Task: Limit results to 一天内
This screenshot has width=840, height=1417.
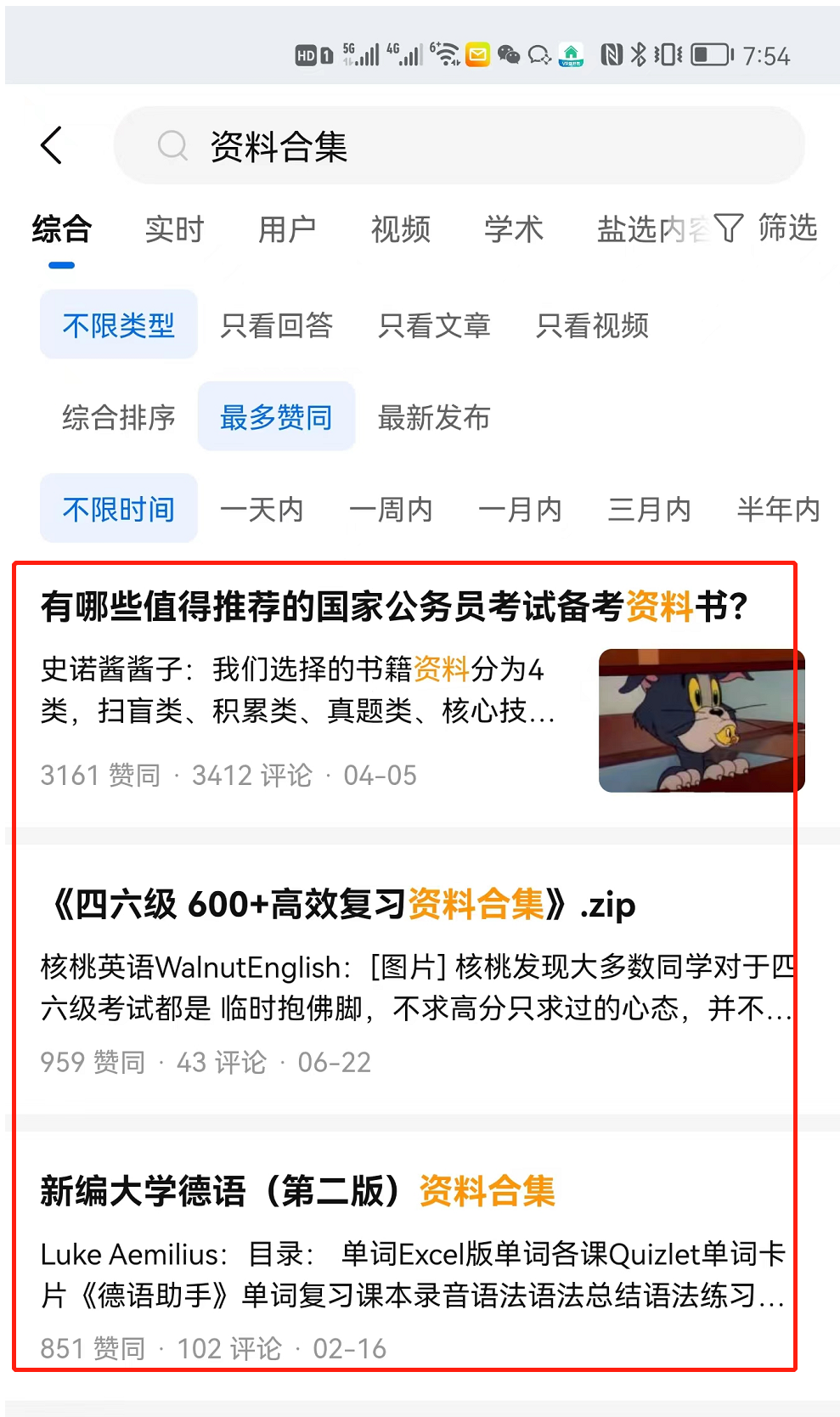Action: point(262,510)
